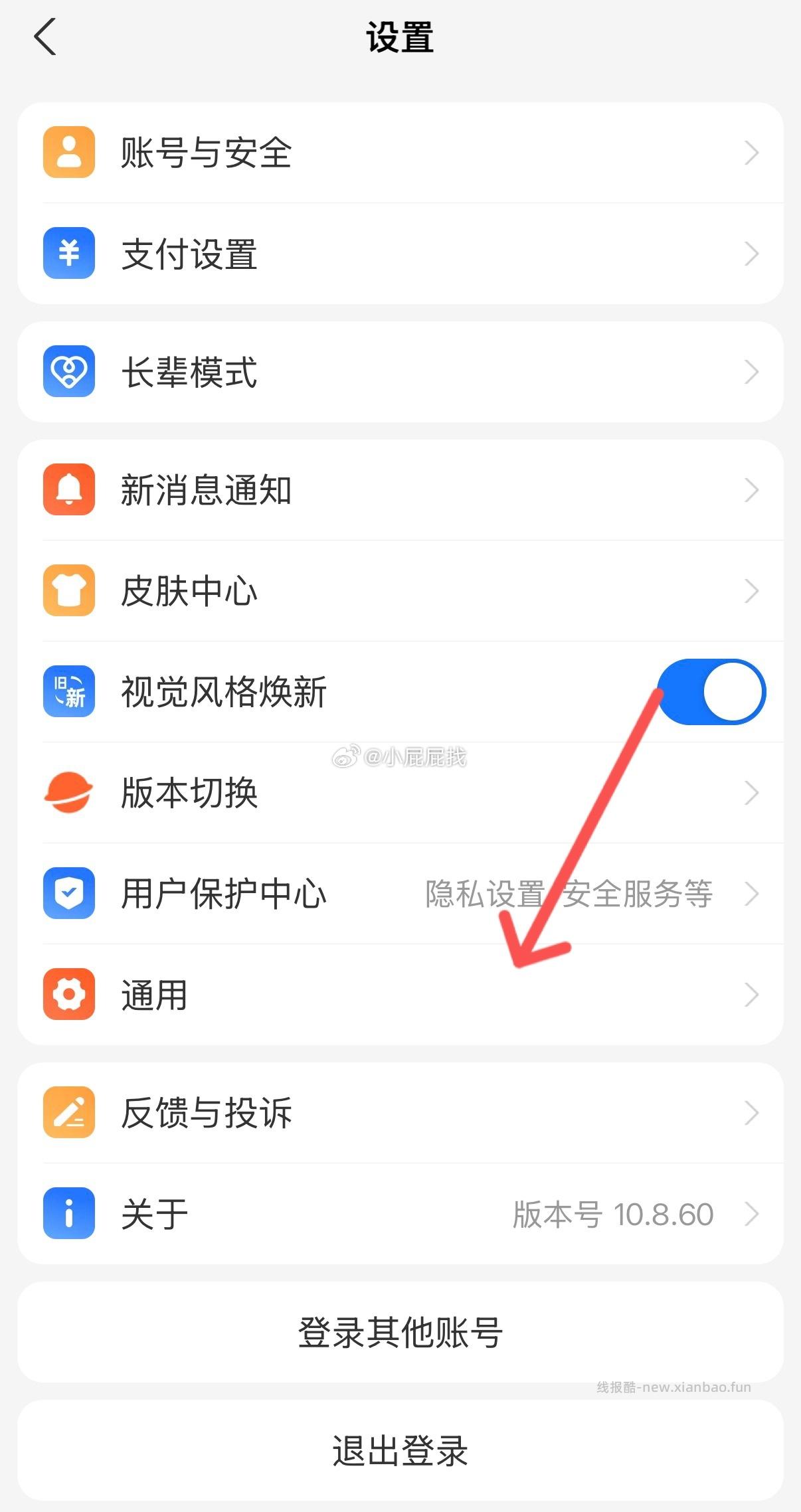
Task: Open the 用户保护中心 shield icon
Action: (68, 894)
